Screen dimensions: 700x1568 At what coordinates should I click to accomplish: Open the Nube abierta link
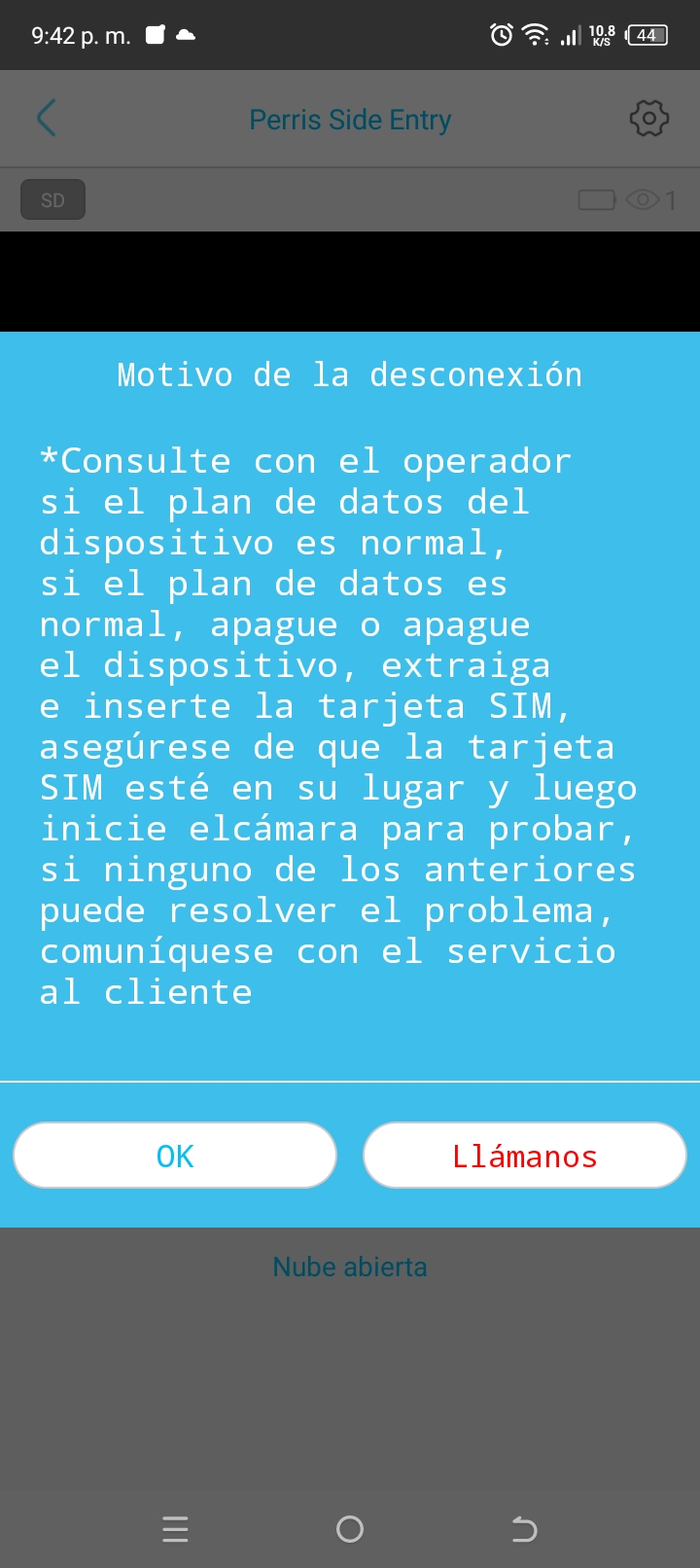350,1266
